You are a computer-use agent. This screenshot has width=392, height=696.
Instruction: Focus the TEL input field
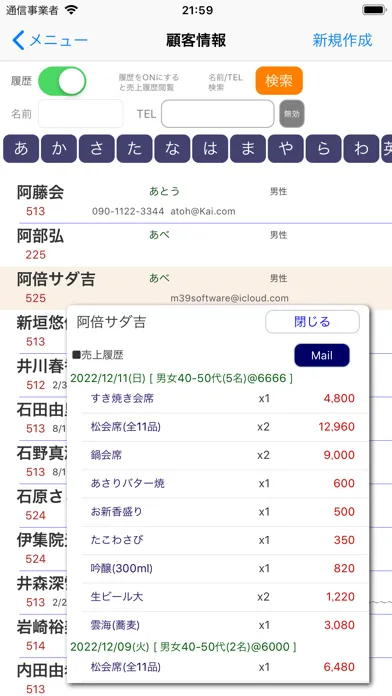point(218,114)
